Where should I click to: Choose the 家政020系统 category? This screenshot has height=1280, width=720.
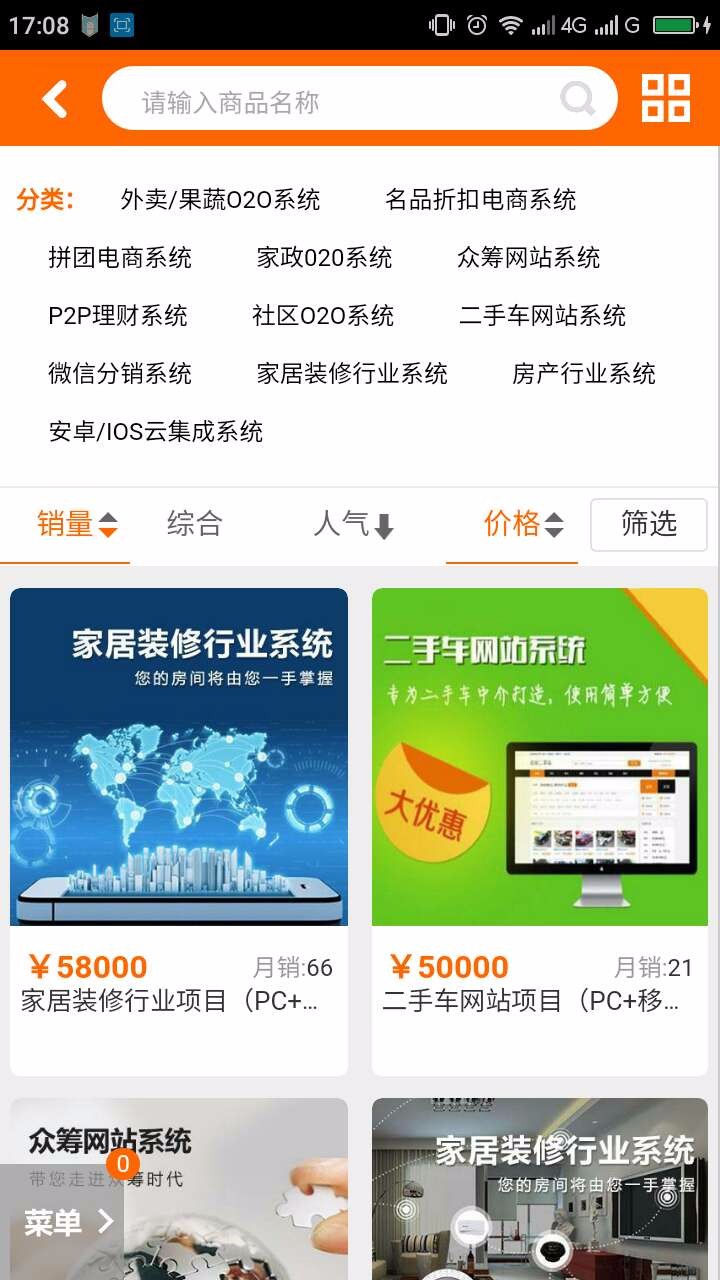324,258
